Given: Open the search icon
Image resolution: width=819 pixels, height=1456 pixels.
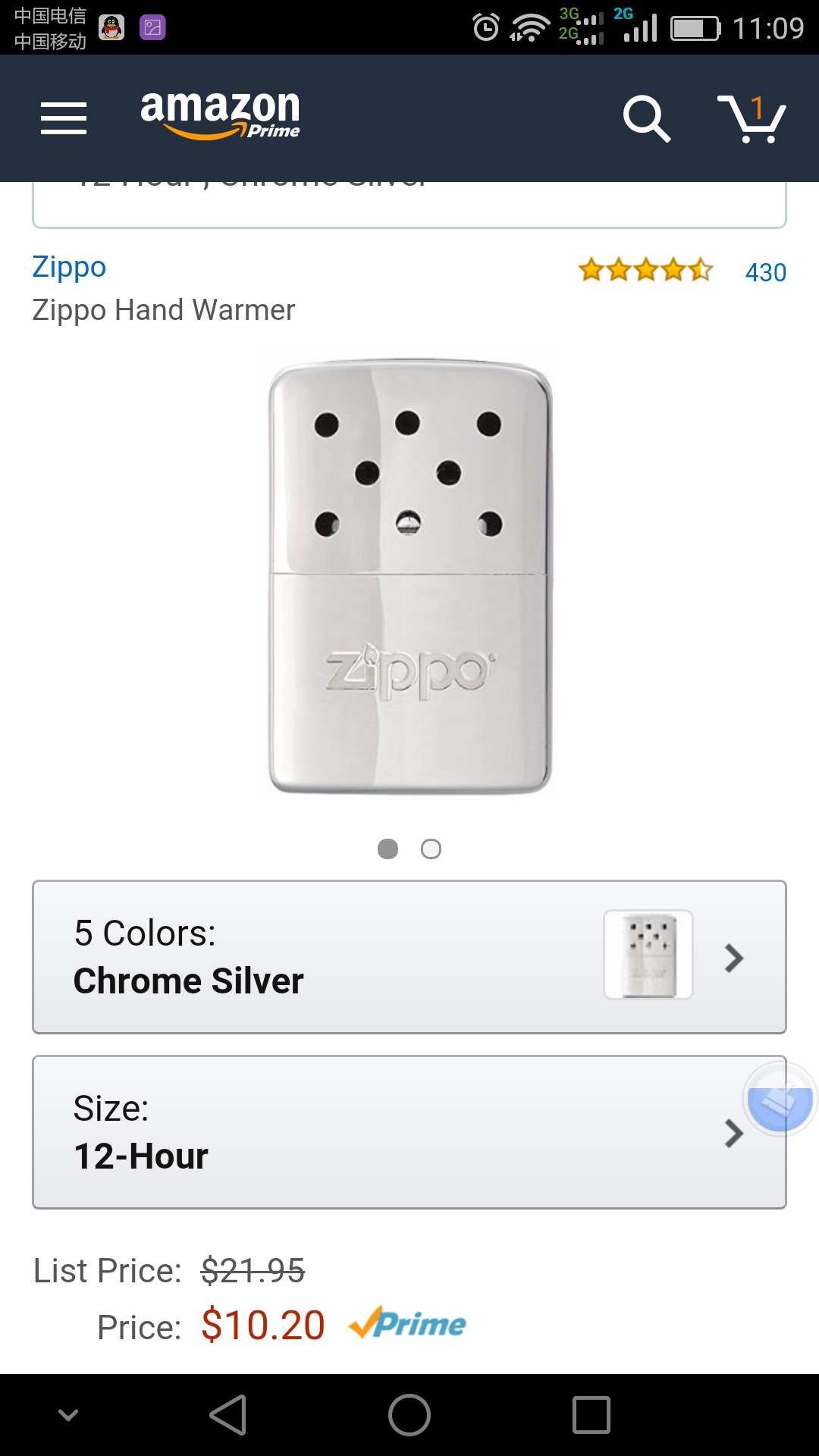Looking at the screenshot, I should coord(646,118).
